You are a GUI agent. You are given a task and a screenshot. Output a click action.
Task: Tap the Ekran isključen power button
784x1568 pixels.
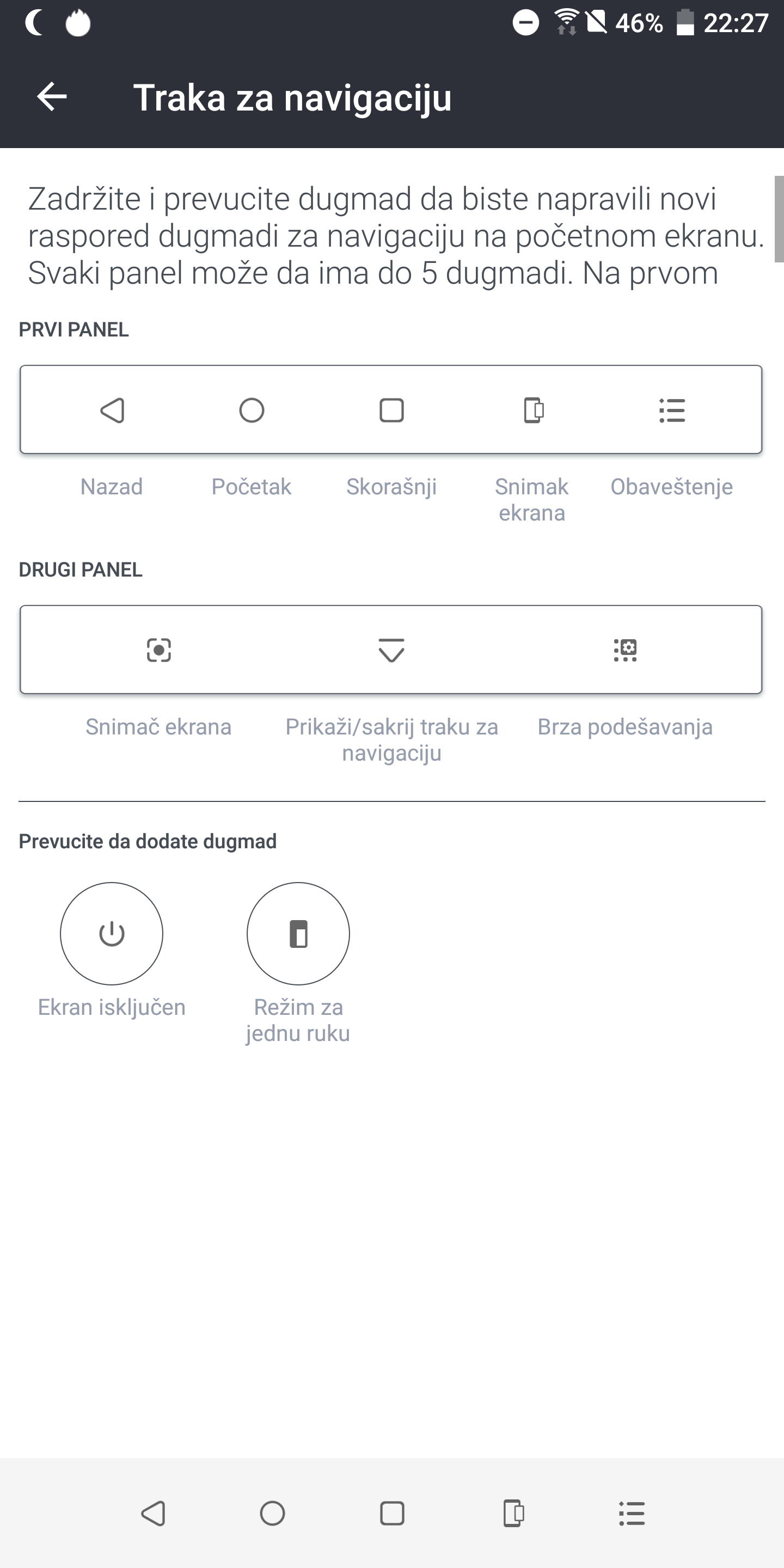pyautogui.click(x=112, y=934)
